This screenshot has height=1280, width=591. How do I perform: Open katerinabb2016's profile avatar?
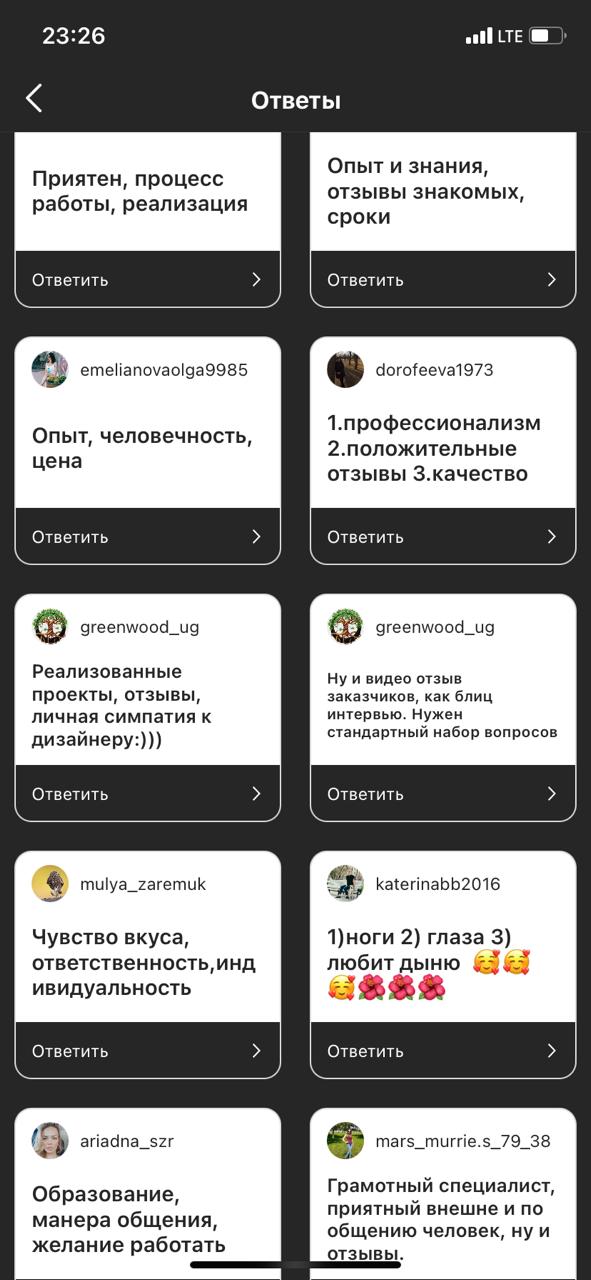tap(345, 884)
